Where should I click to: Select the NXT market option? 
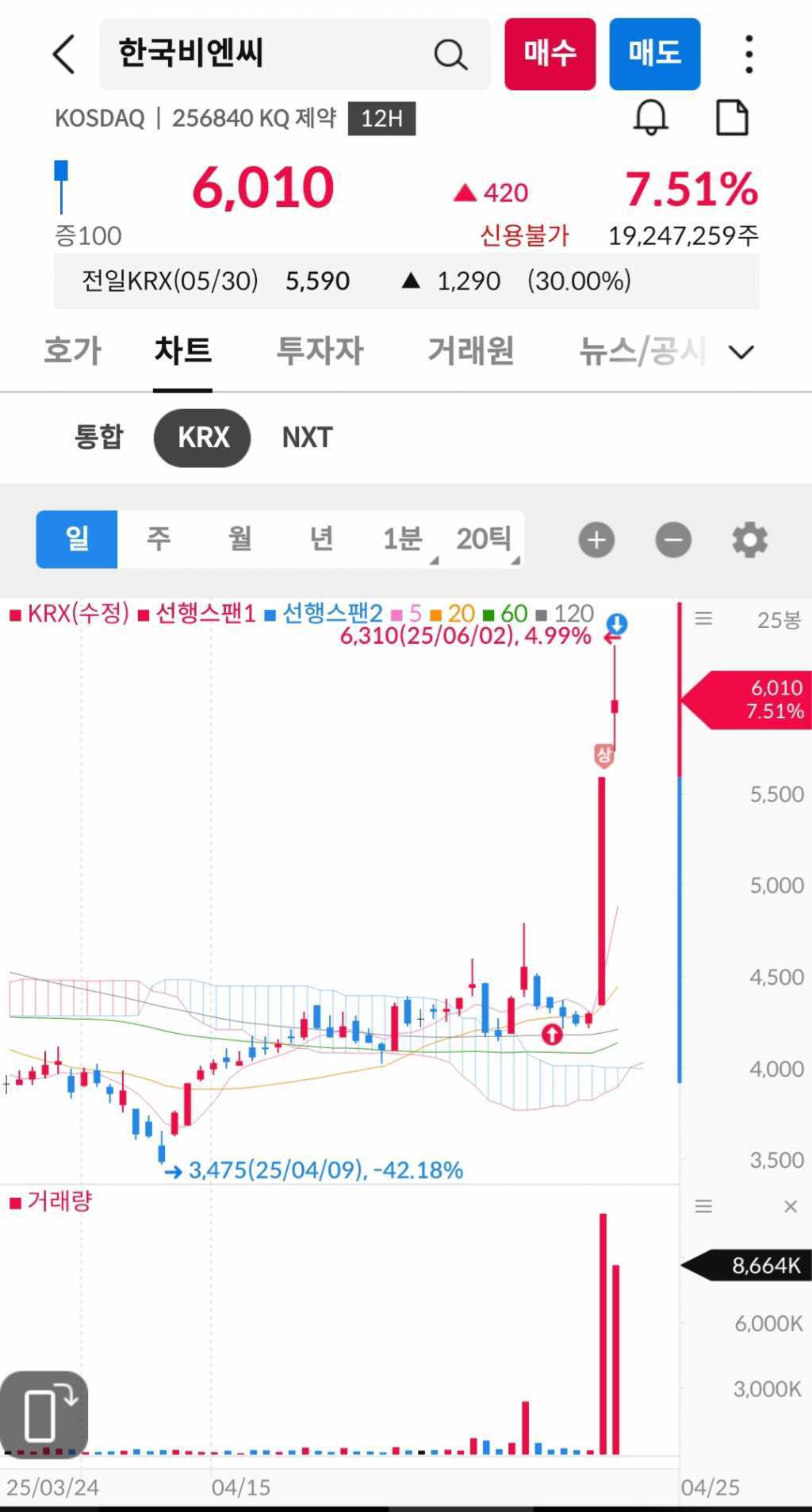pyautogui.click(x=307, y=437)
